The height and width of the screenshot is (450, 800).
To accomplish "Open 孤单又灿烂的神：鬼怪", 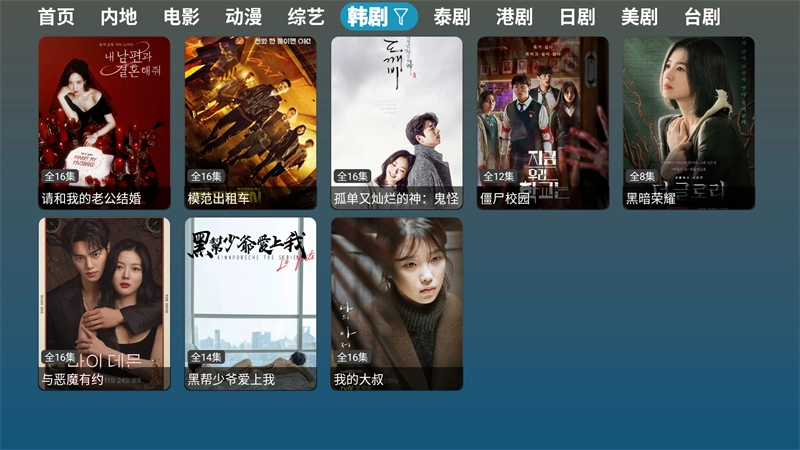I will coord(396,122).
